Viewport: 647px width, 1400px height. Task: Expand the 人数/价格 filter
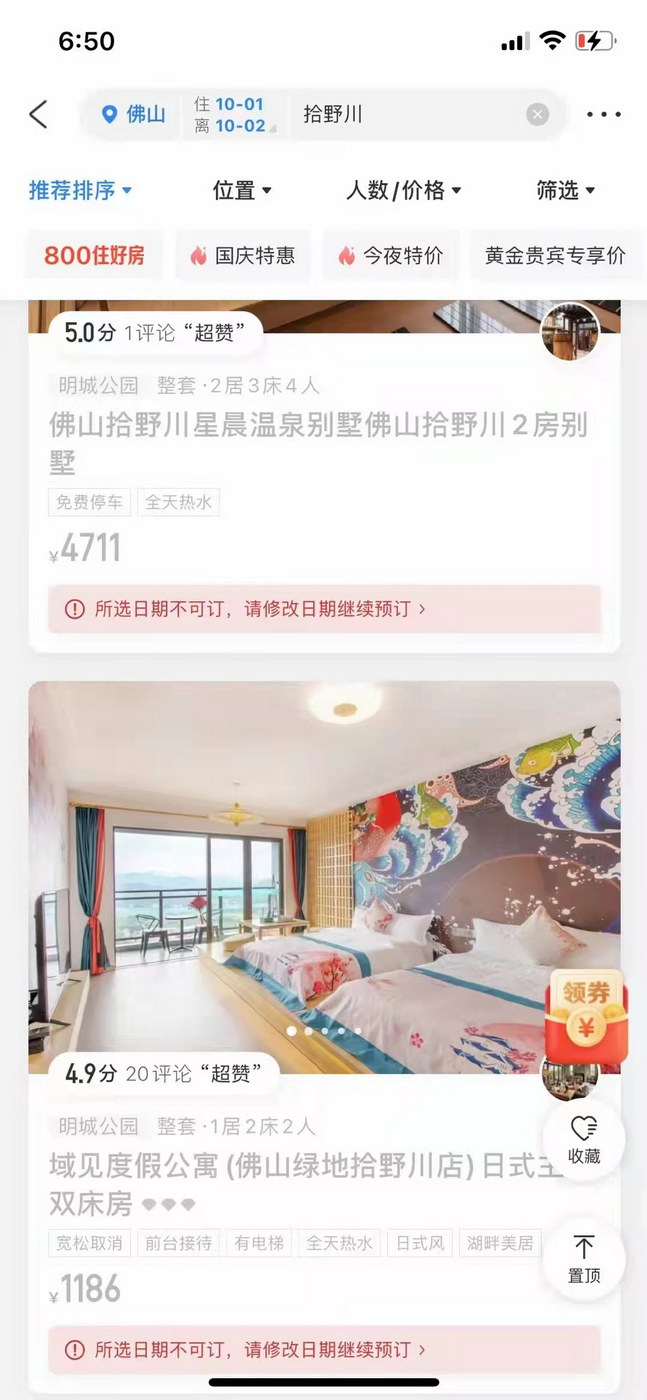point(403,190)
